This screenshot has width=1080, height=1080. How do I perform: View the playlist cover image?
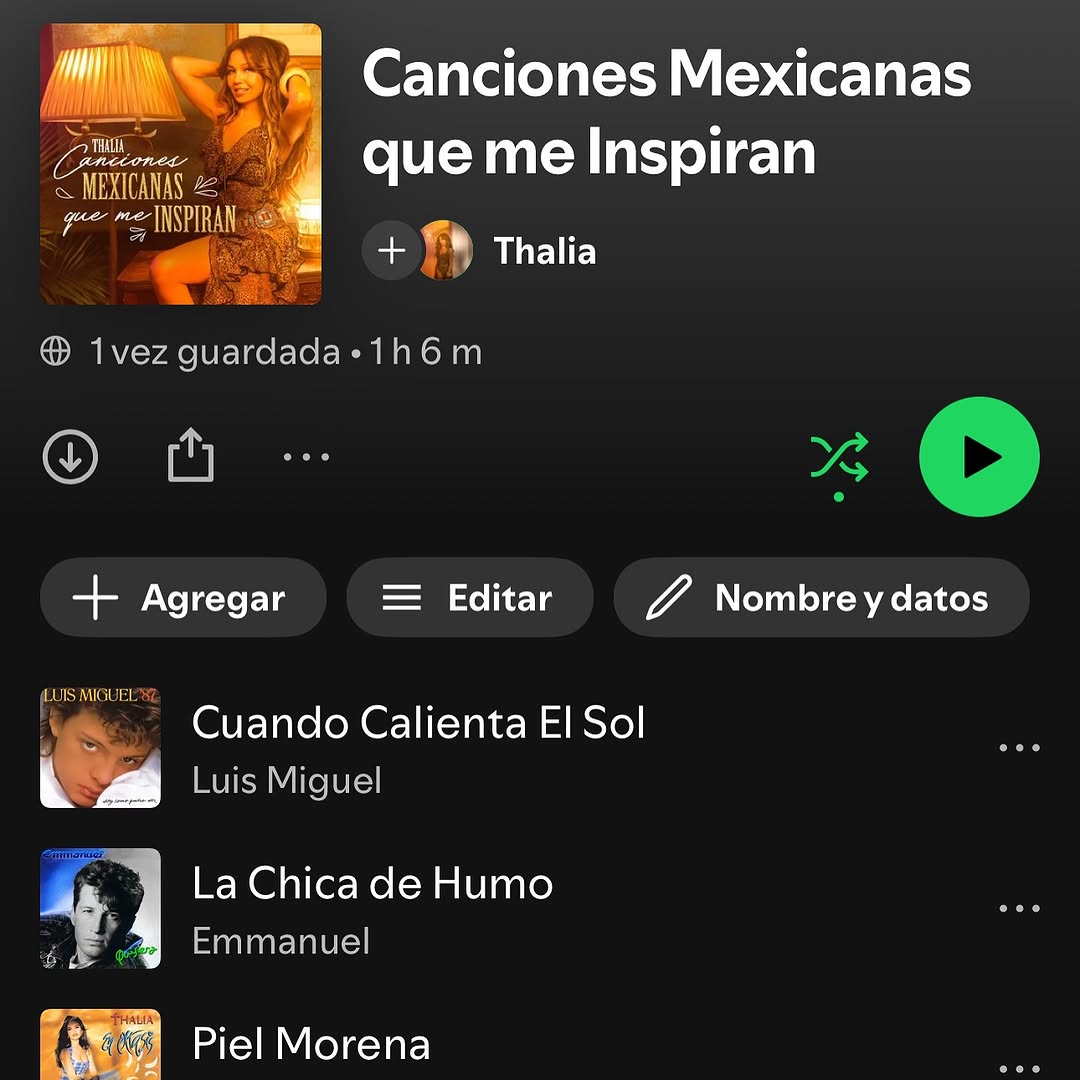tap(181, 164)
